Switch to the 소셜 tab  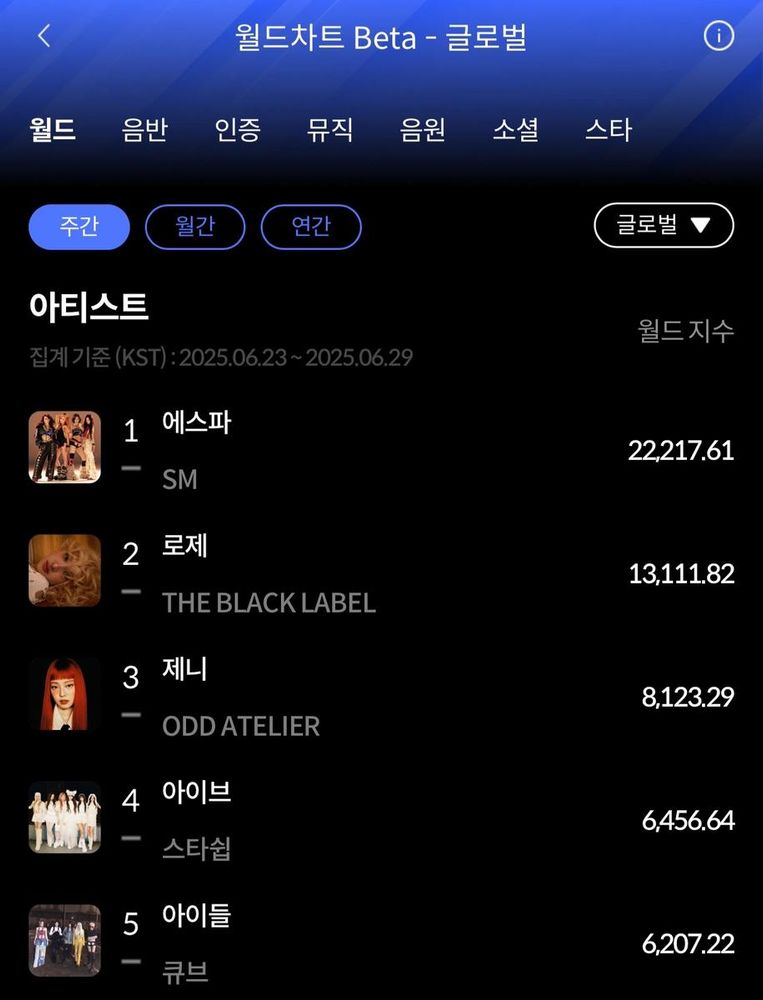click(x=515, y=130)
